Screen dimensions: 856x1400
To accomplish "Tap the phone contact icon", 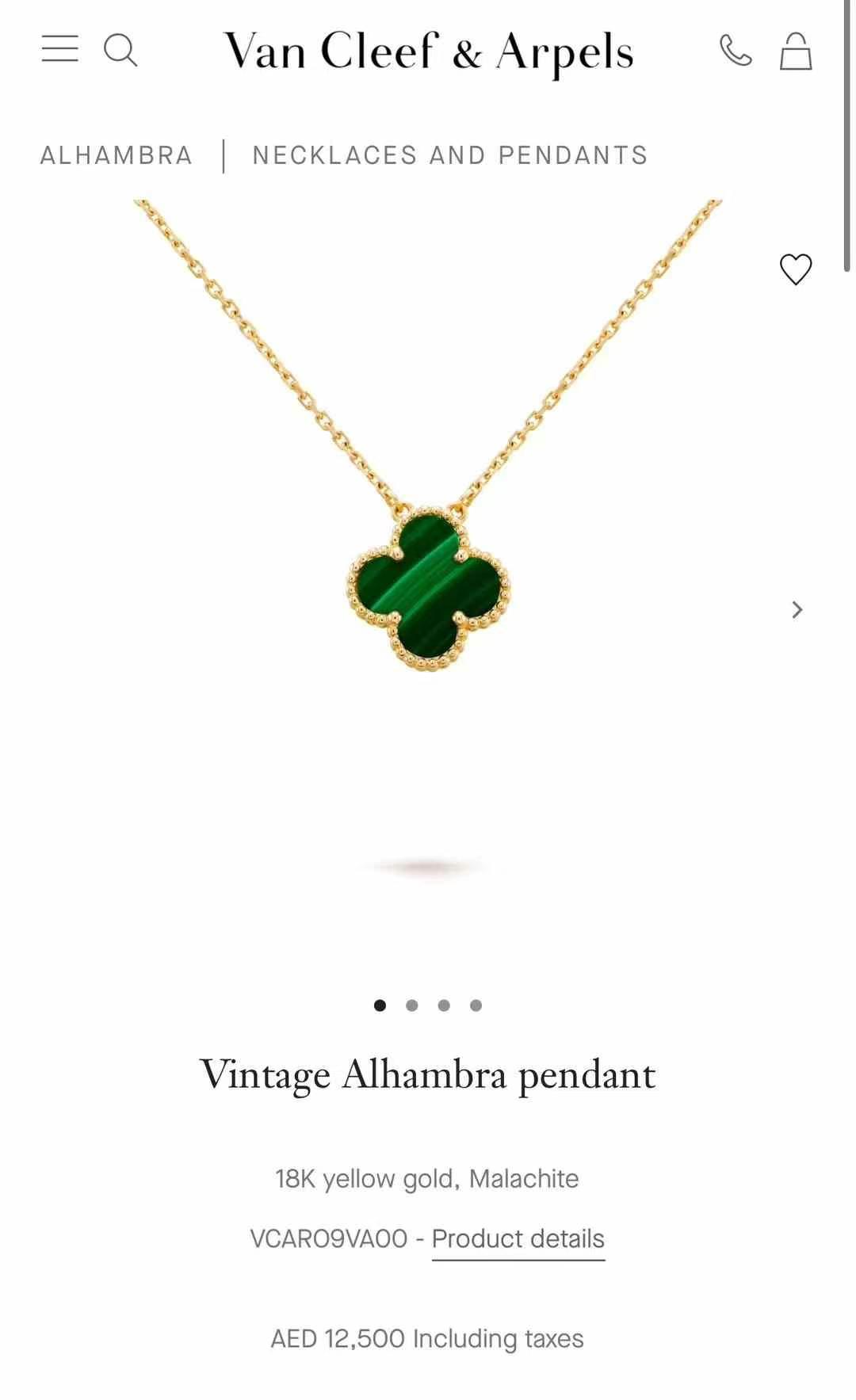I will 736,51.
